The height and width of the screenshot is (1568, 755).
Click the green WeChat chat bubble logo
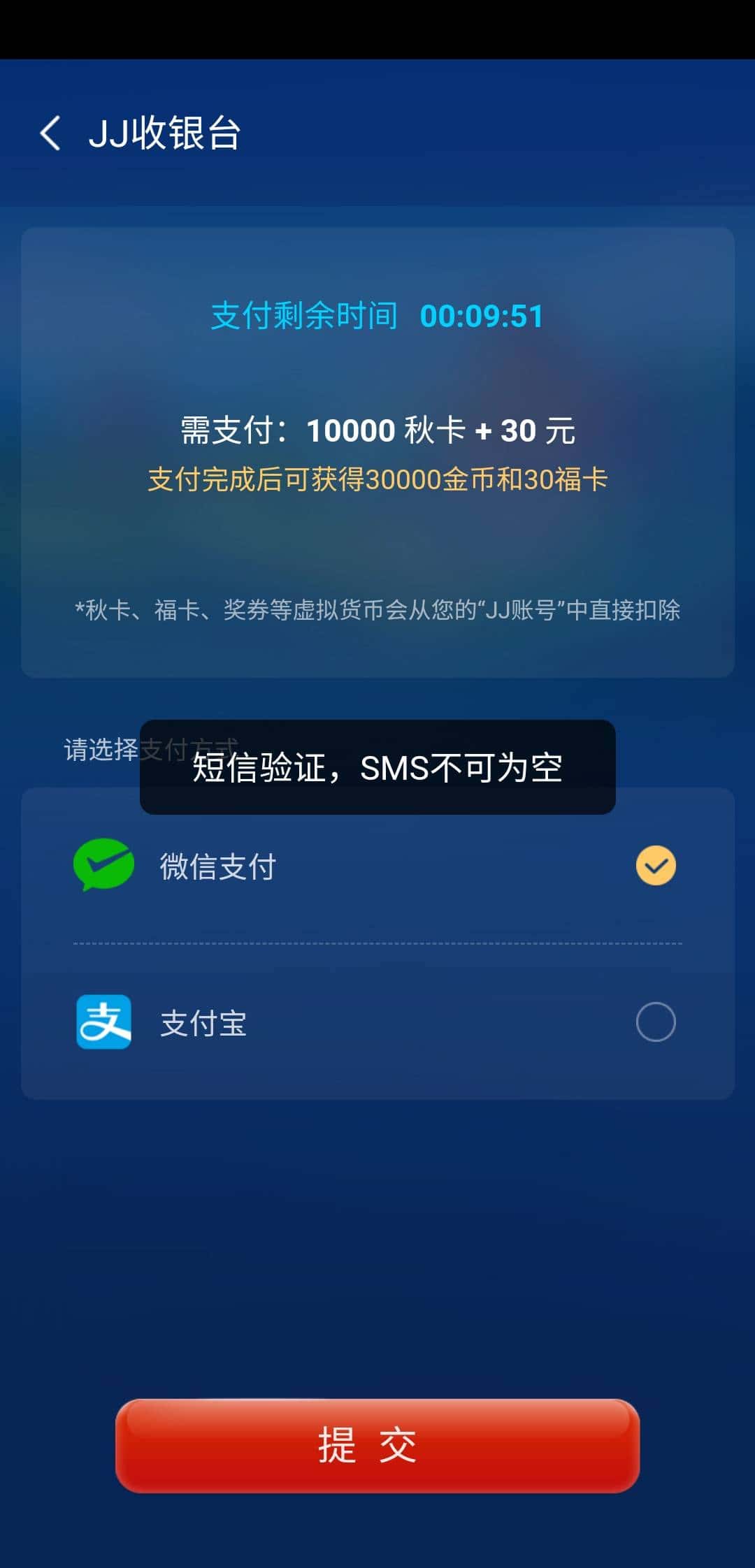tap(103, 864)
